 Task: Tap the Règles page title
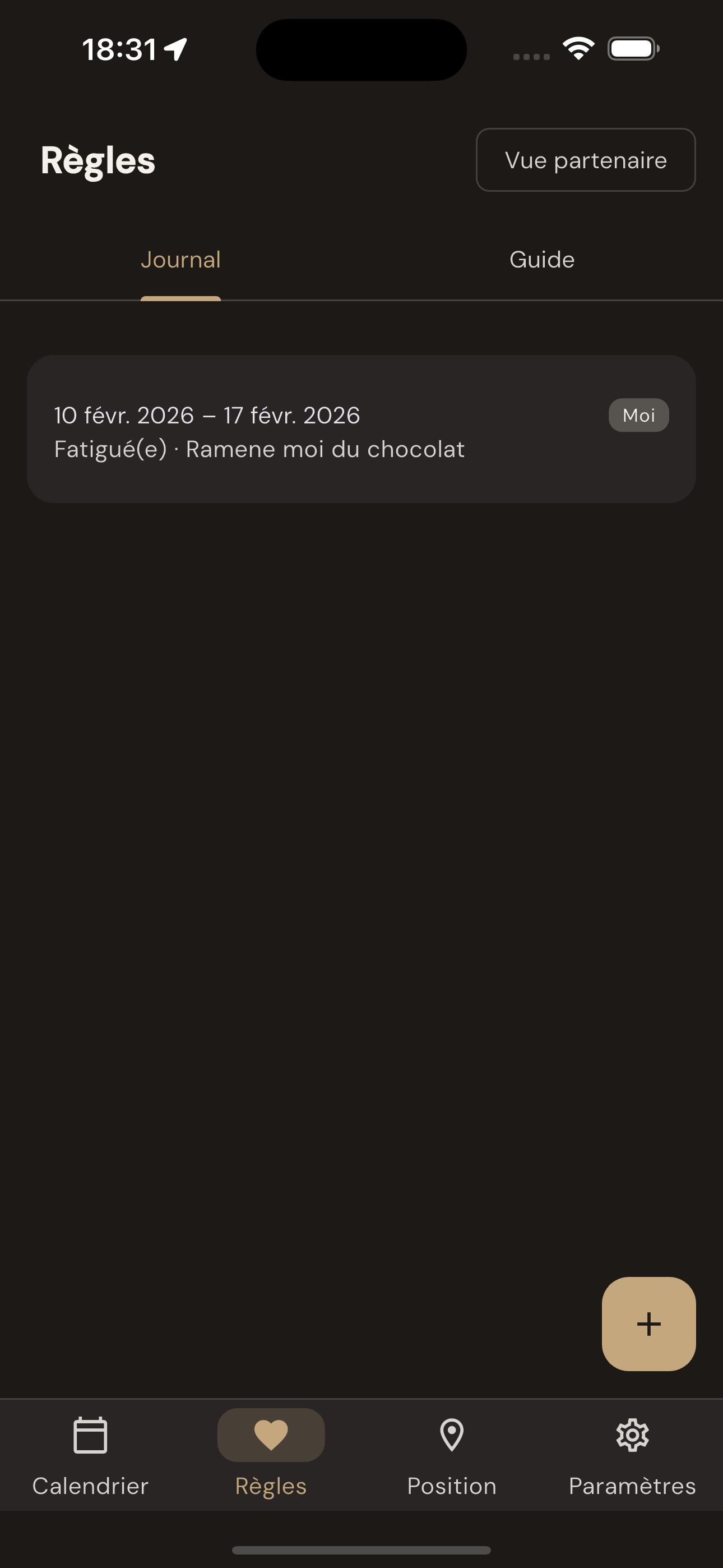pos(98,160)
